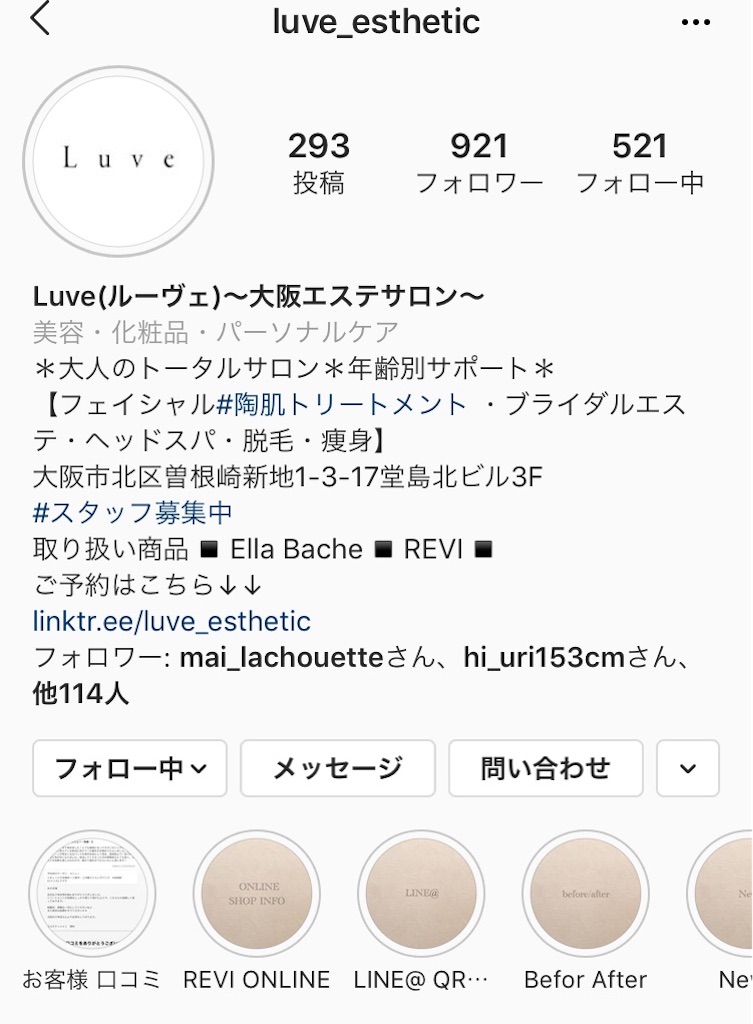The image size is (753, 1024).
Task: View the Luve profile picture
Action: [x=118, y=161]
